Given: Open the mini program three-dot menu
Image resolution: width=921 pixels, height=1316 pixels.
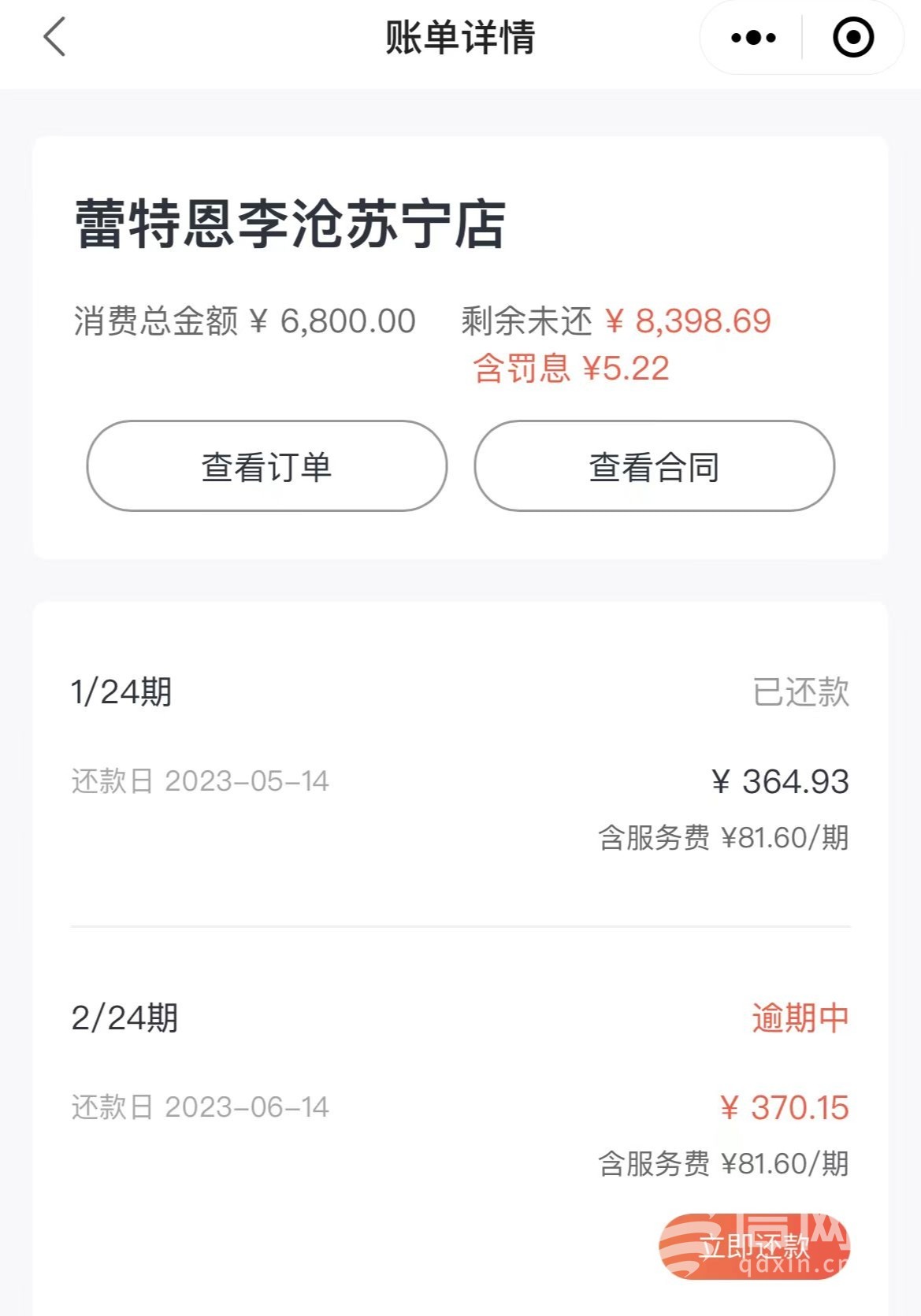Looking at the screenshot, I should tap(753, 38).
